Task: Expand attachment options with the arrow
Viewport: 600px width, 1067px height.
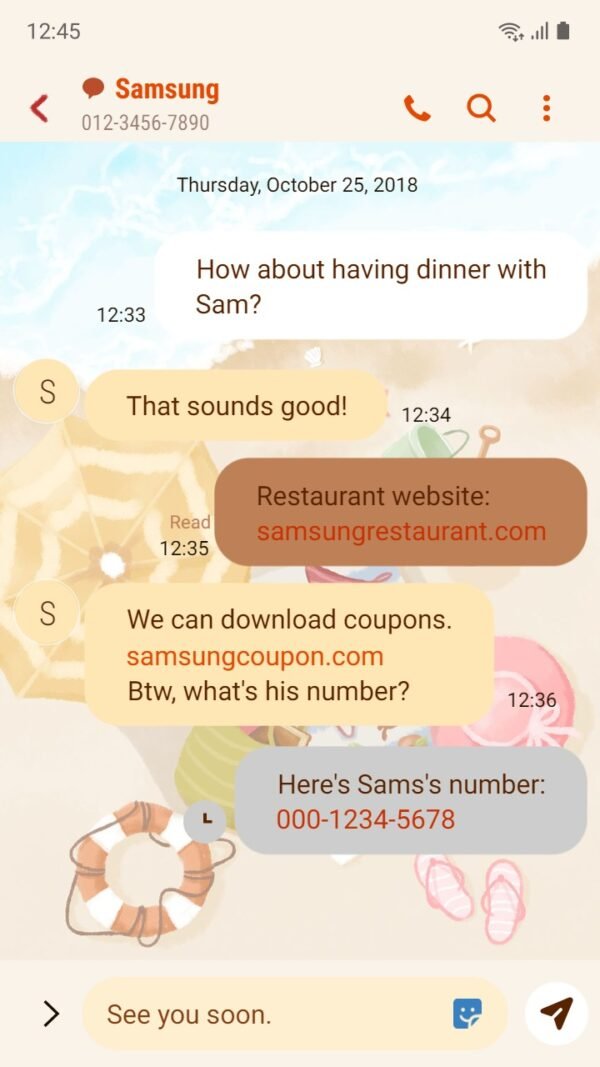Action: [50, 1014]
